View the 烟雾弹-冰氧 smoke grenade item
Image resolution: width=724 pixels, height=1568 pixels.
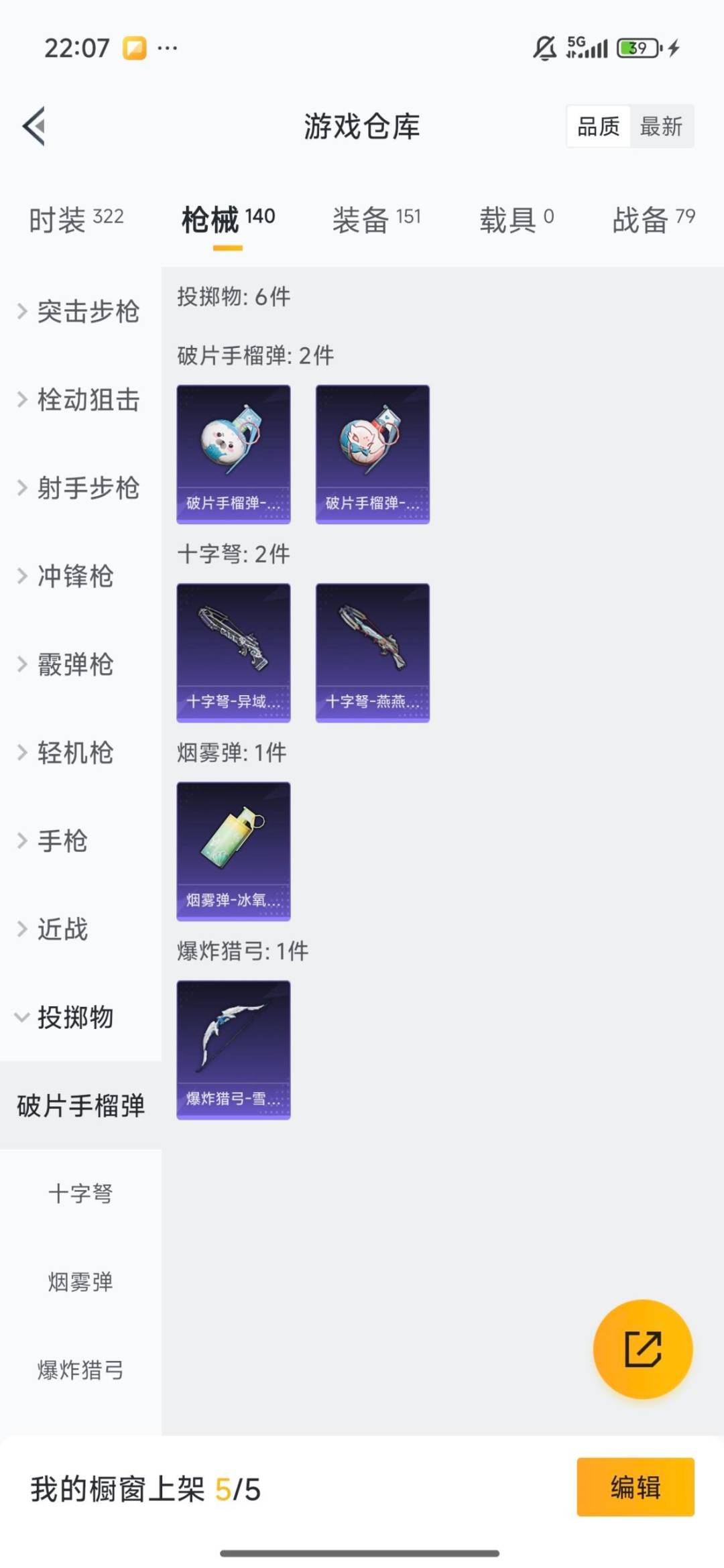233,850
